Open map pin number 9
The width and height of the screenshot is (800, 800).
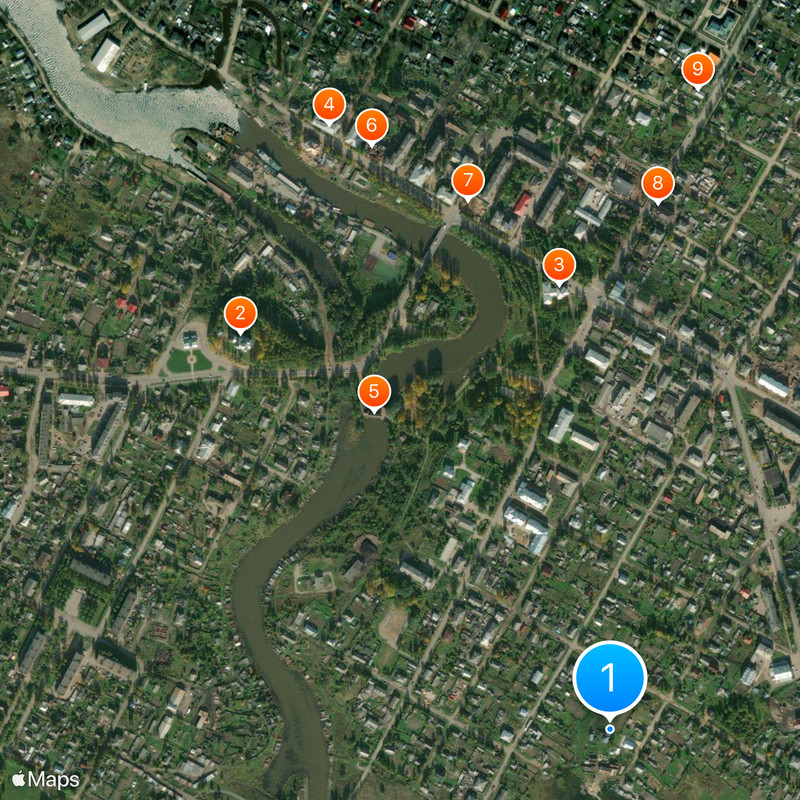(x=698, y=69)
